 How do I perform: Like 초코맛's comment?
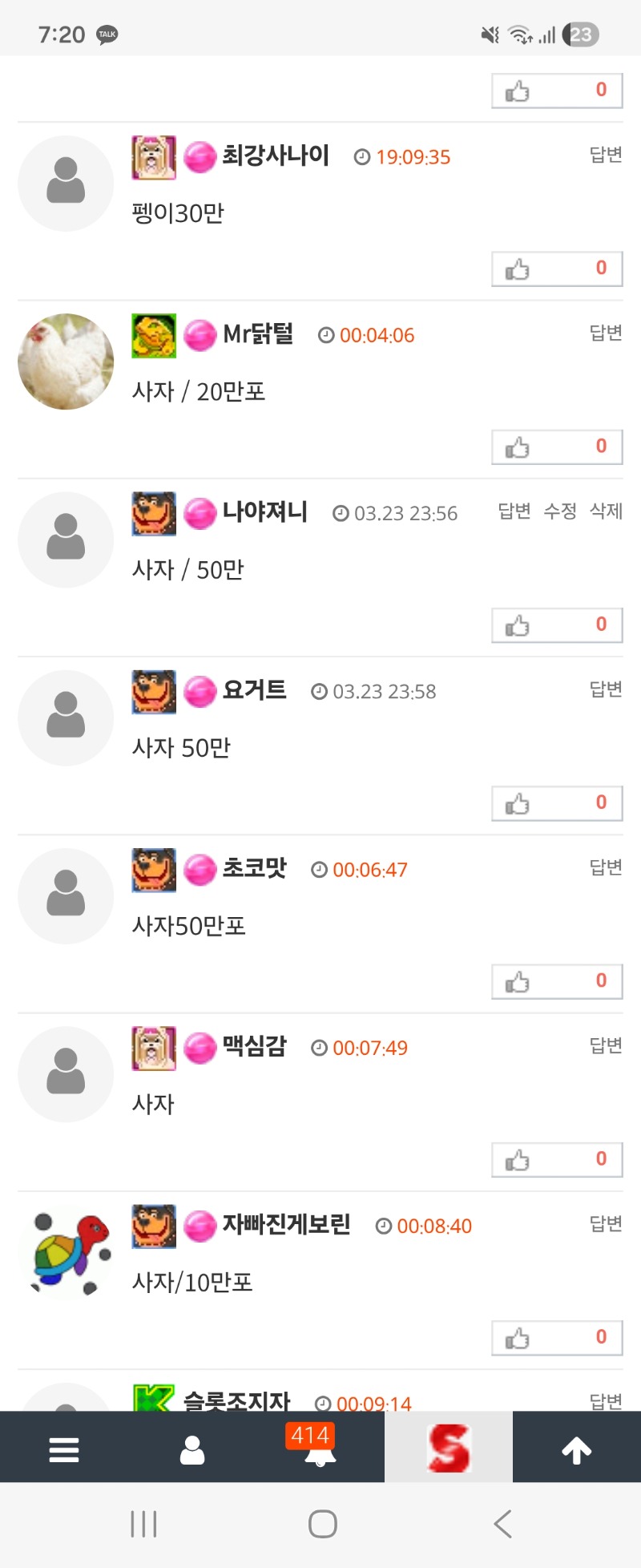[x=556, y=982]
